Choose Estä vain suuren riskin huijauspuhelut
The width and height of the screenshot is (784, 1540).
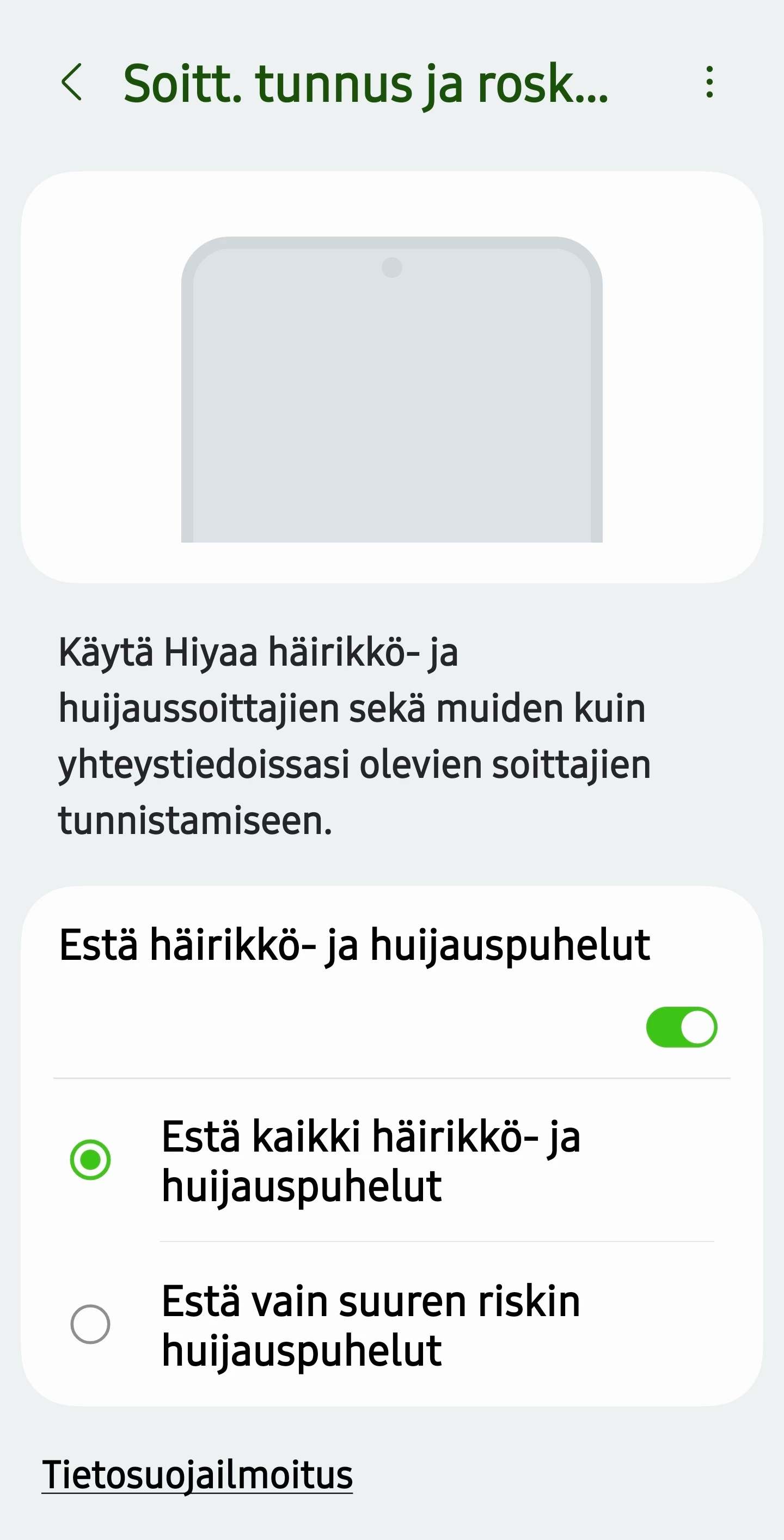(x=91, y=1324)
